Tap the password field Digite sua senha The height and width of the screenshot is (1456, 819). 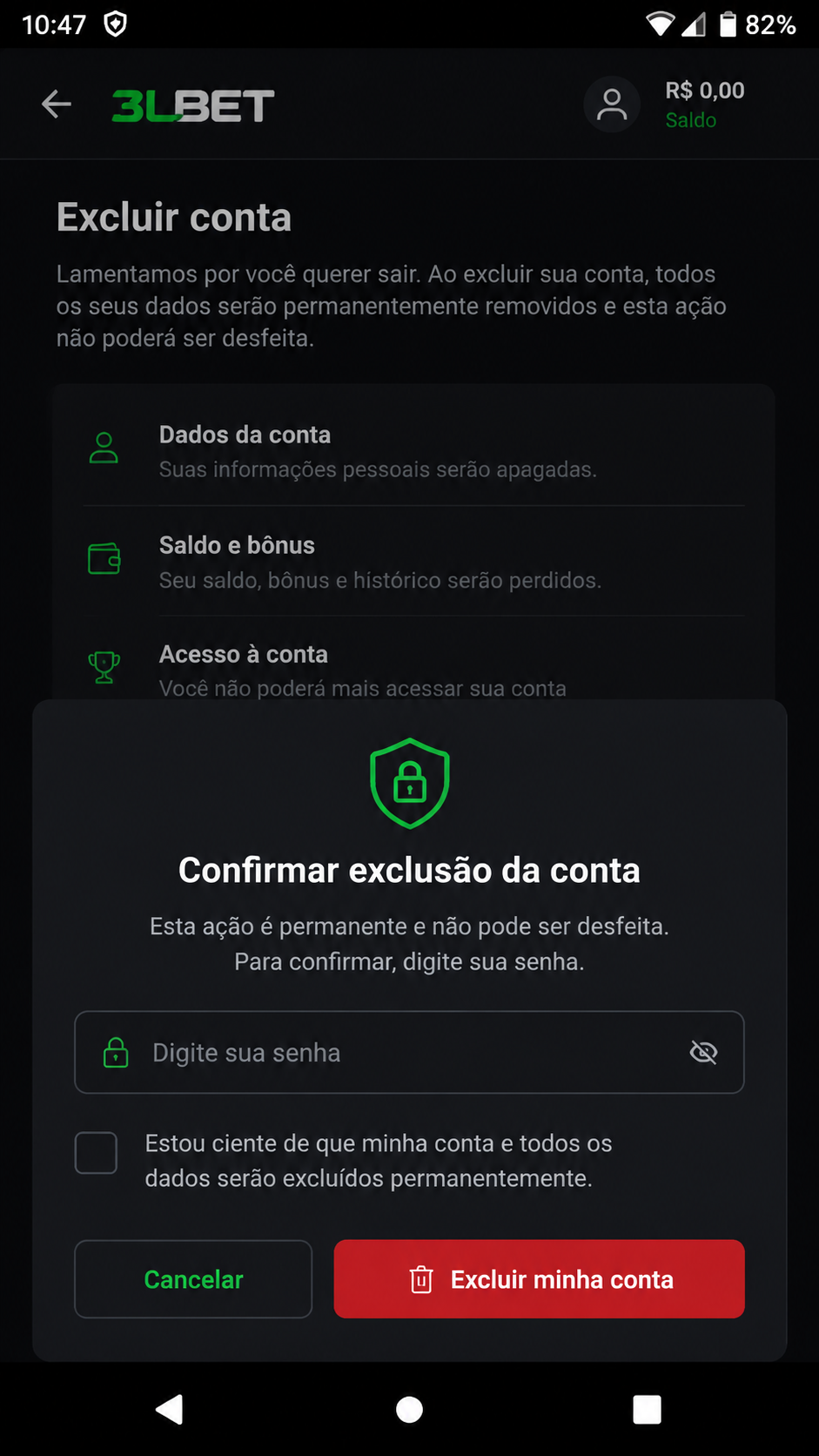pyautogui.click(x=409, y=1052)
